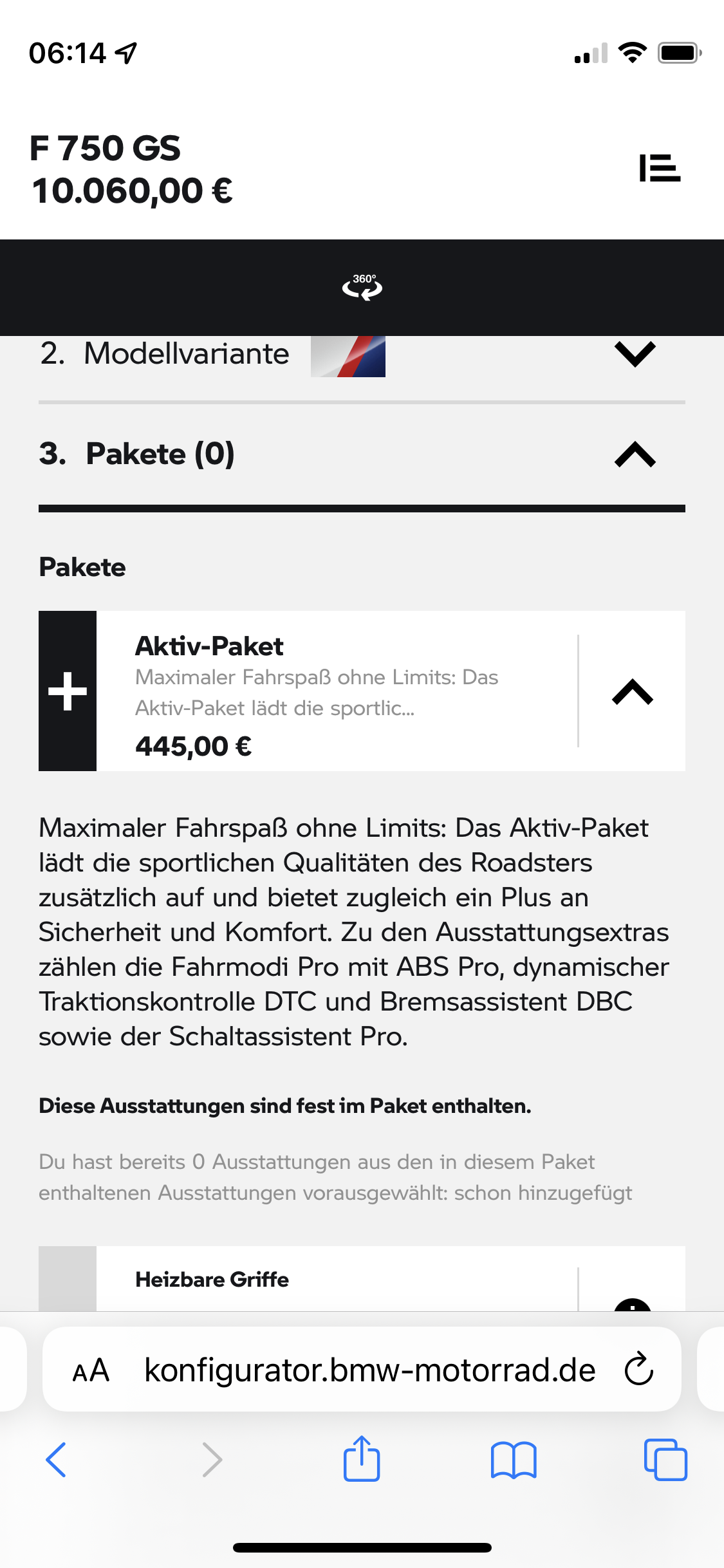
Task: Open Safari bookmarks
Action: coord(513,1459)
